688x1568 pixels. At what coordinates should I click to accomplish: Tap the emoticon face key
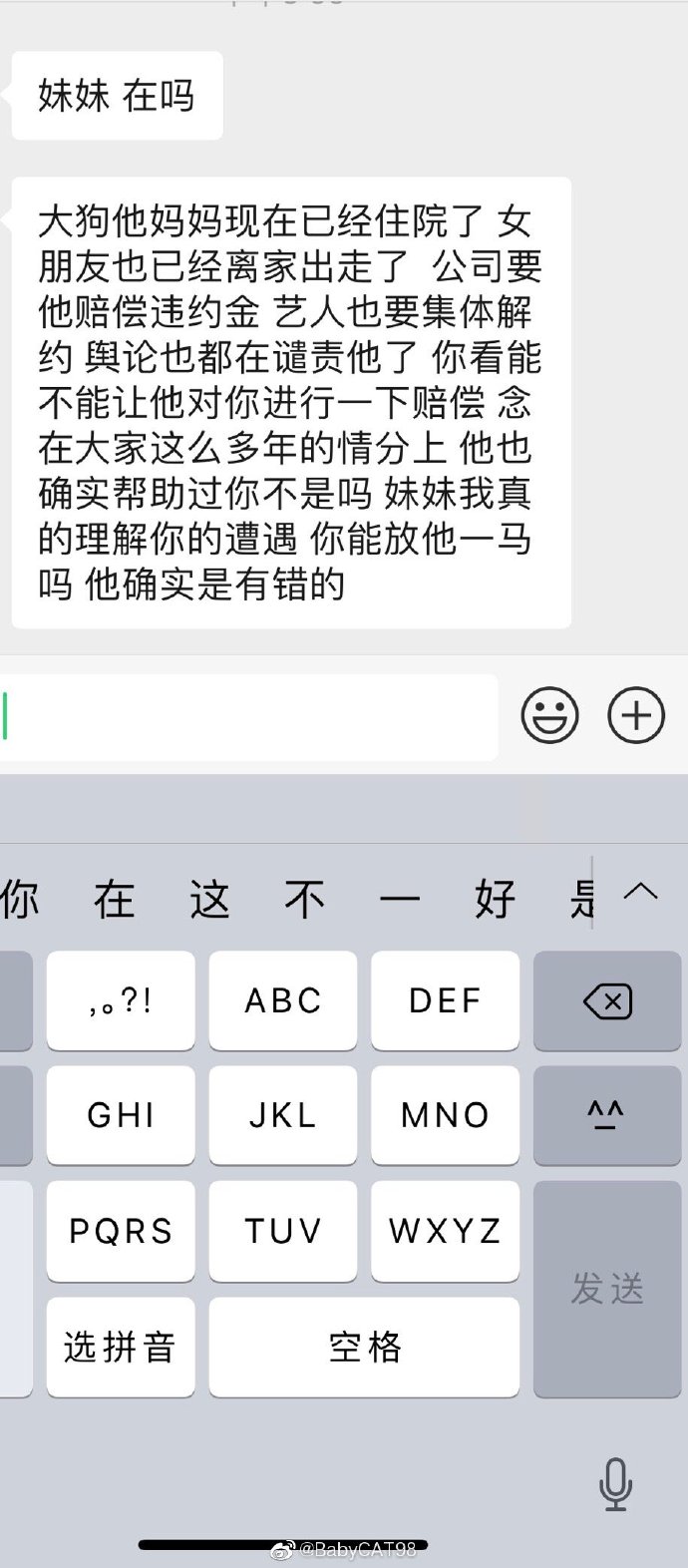(x=606, y=1115)
